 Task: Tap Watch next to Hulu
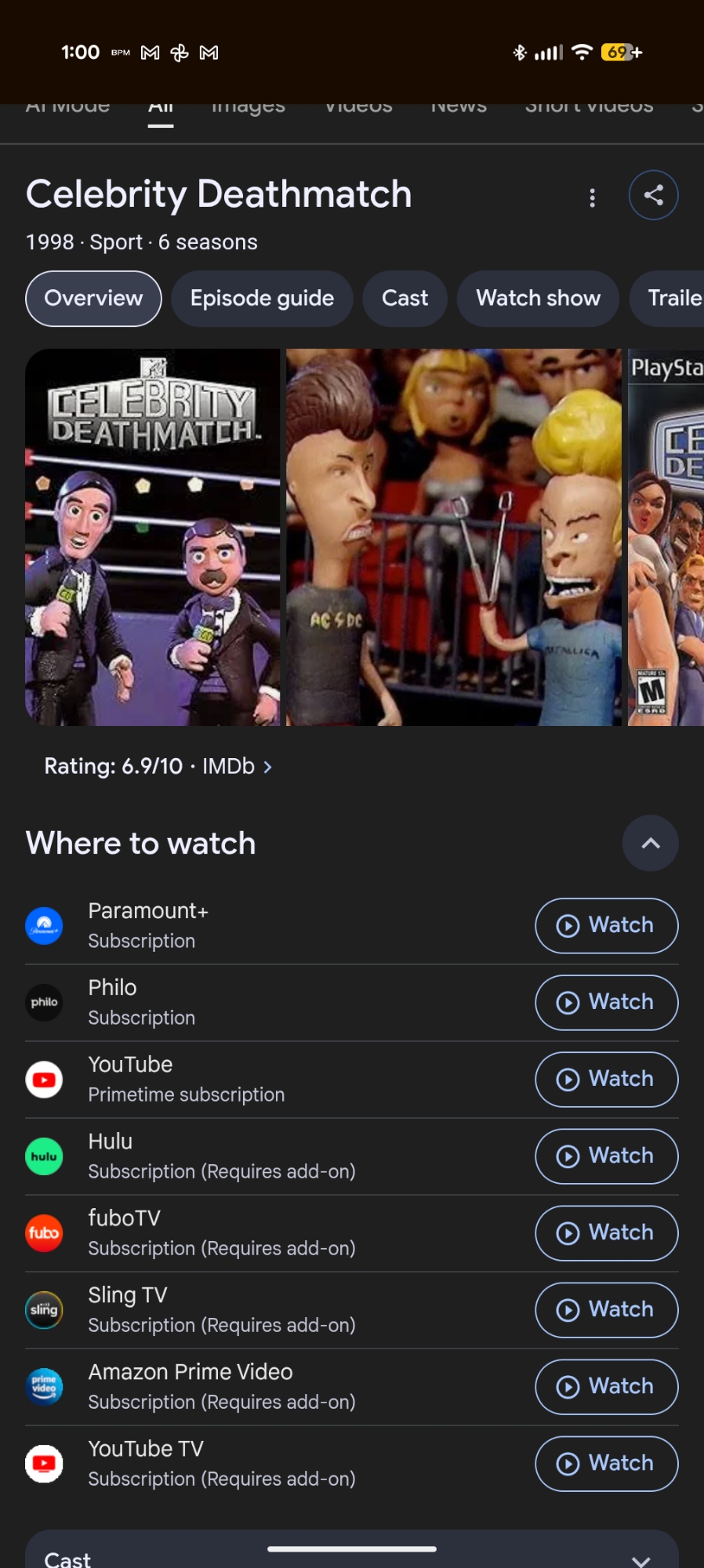pos(606,1156)
